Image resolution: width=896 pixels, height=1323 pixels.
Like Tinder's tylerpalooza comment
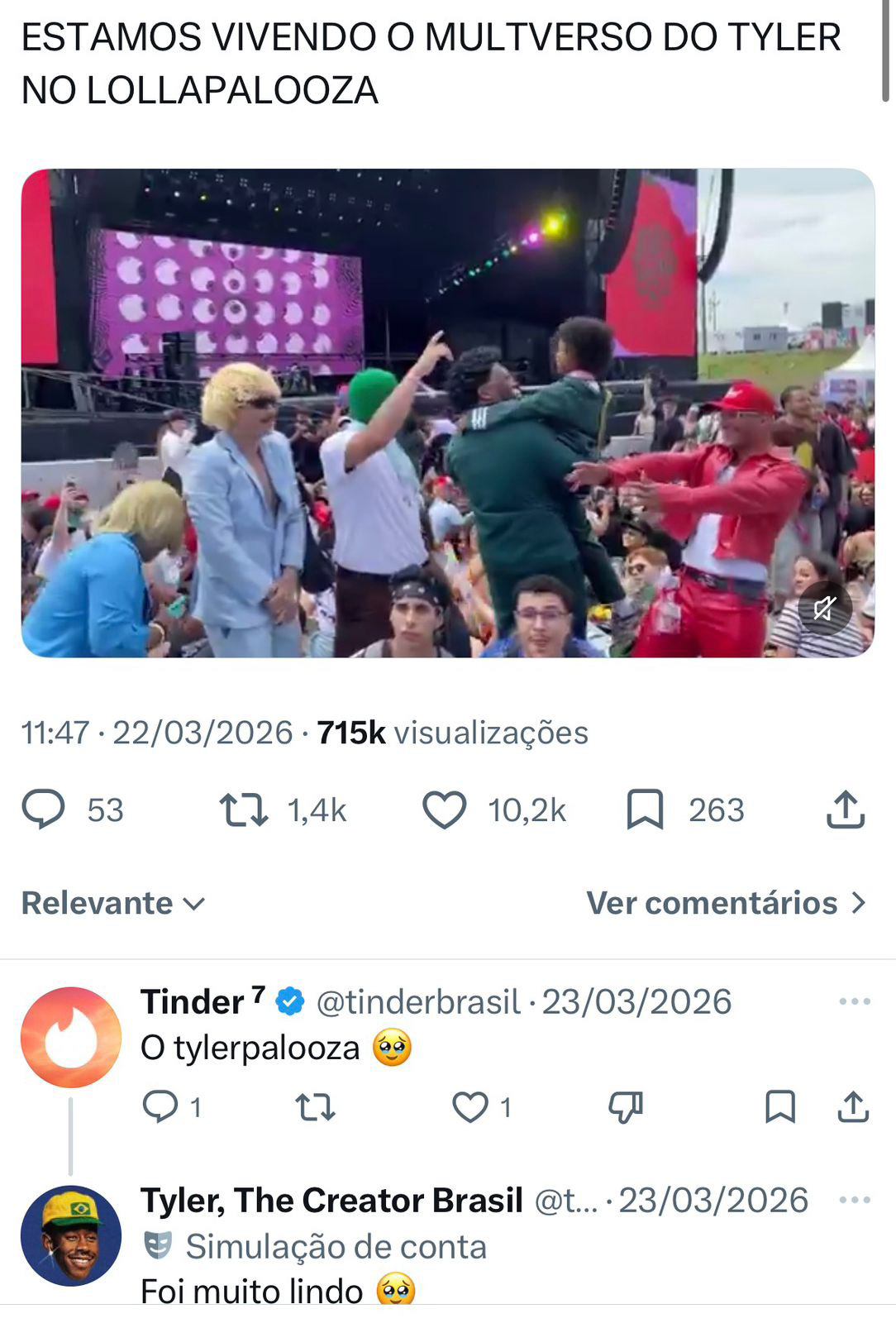[470, 1106]
